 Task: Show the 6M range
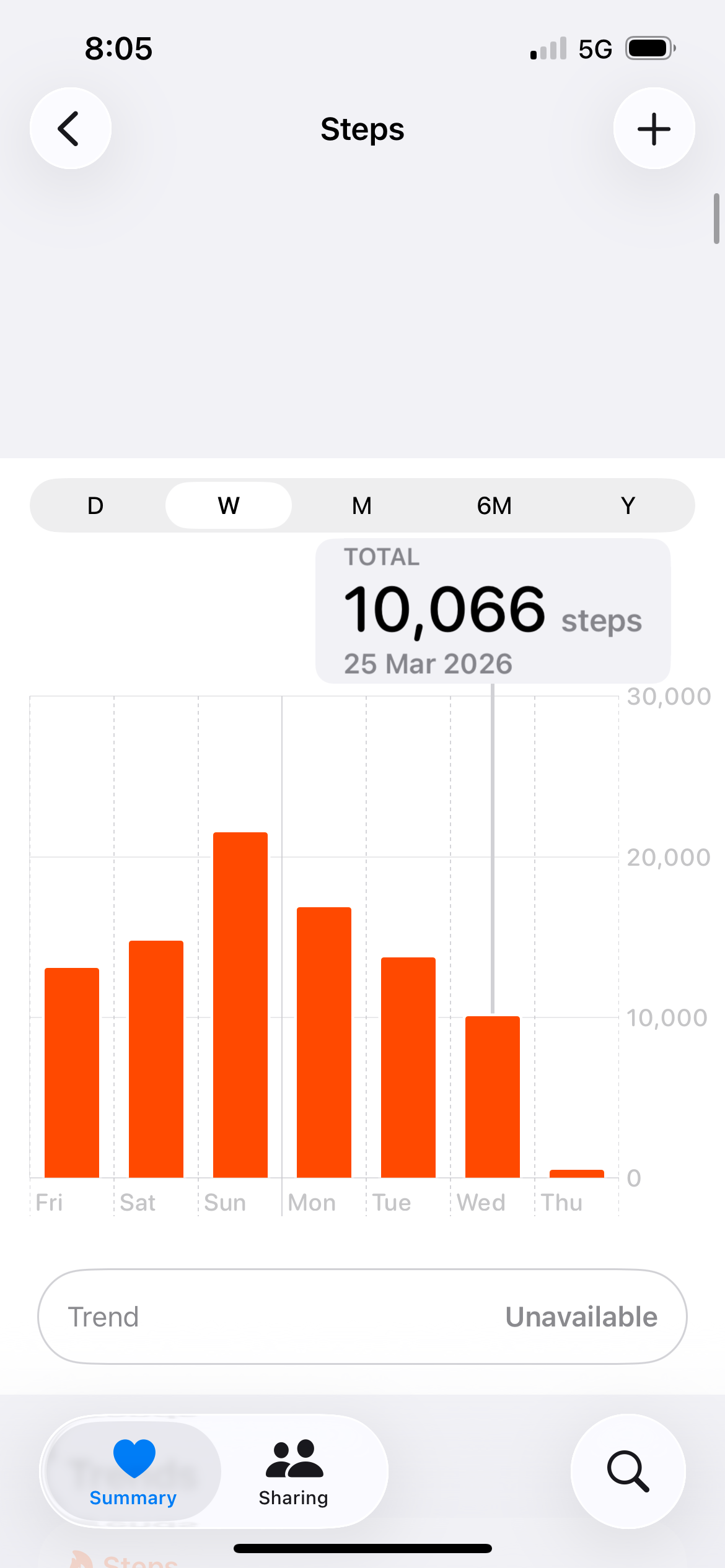pyautogui.click(x=494, y=505)
